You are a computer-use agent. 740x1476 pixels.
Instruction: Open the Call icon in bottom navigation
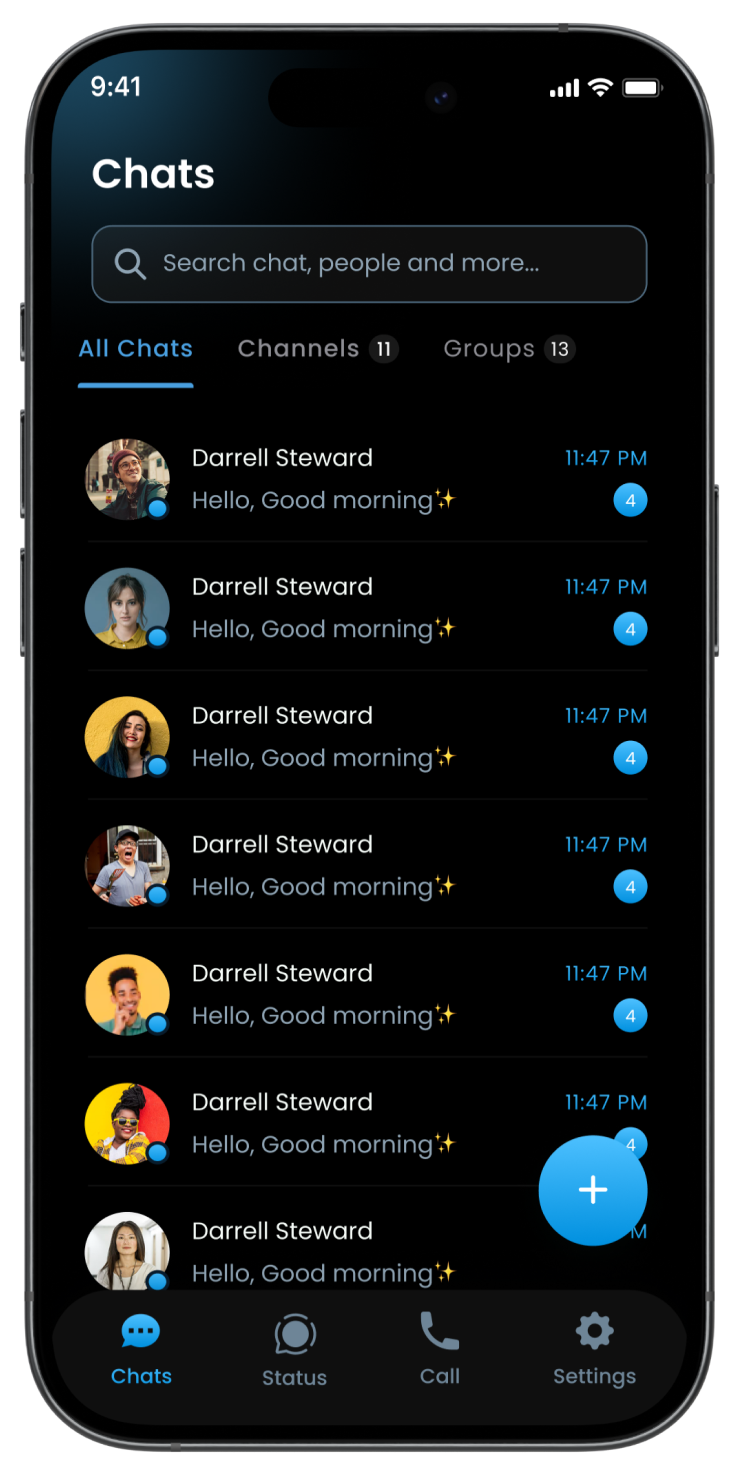coord(440,1331)
